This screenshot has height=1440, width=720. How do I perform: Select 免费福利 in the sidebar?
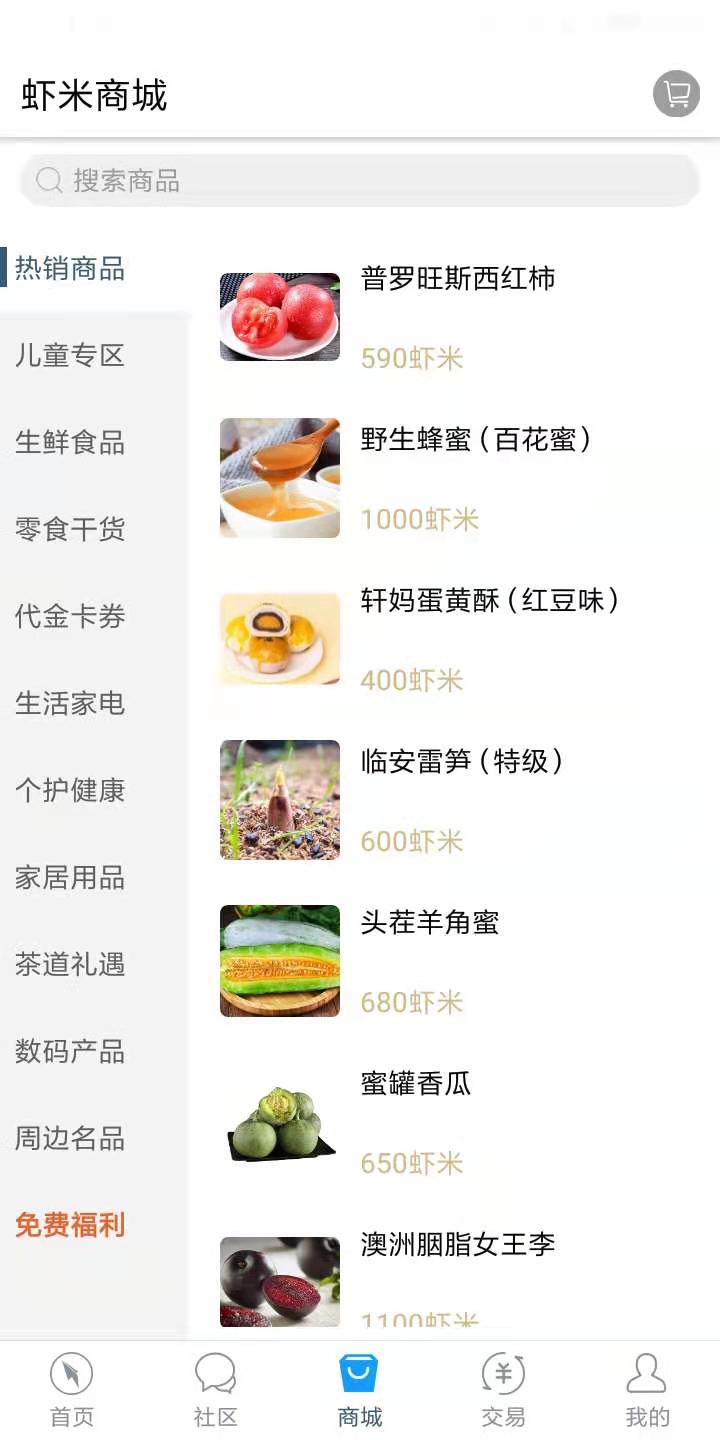click(x=68, y=1225)
